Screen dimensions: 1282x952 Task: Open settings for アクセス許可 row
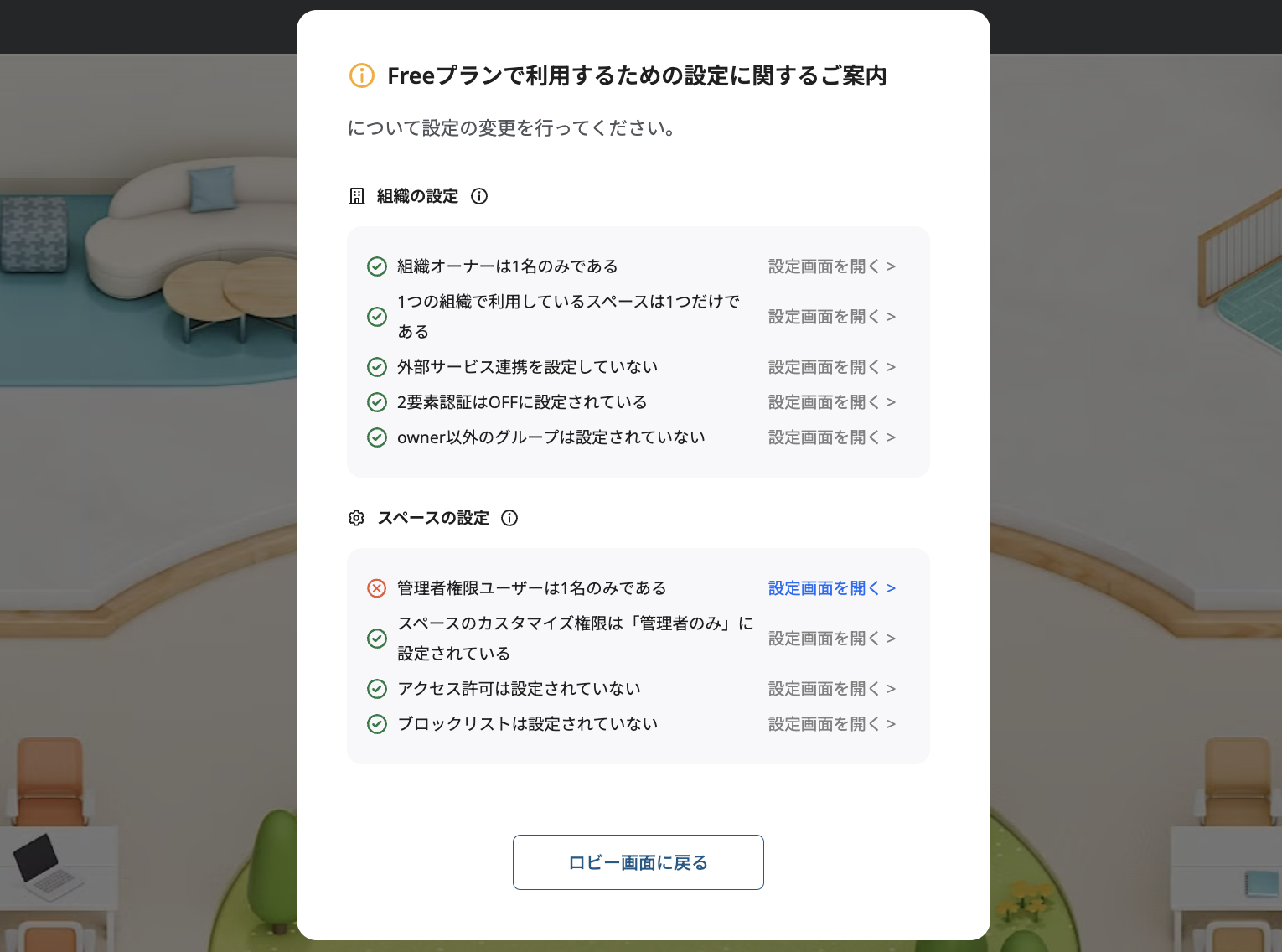(x=831, y=689)
